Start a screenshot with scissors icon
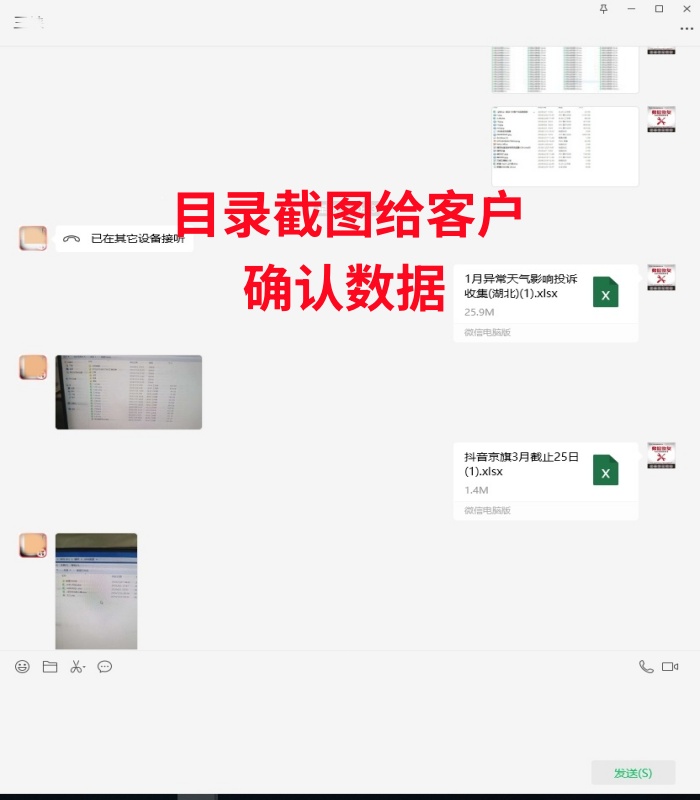Image resolution: width=700 pixels, height=800 pixels. (x=77, y=666)
